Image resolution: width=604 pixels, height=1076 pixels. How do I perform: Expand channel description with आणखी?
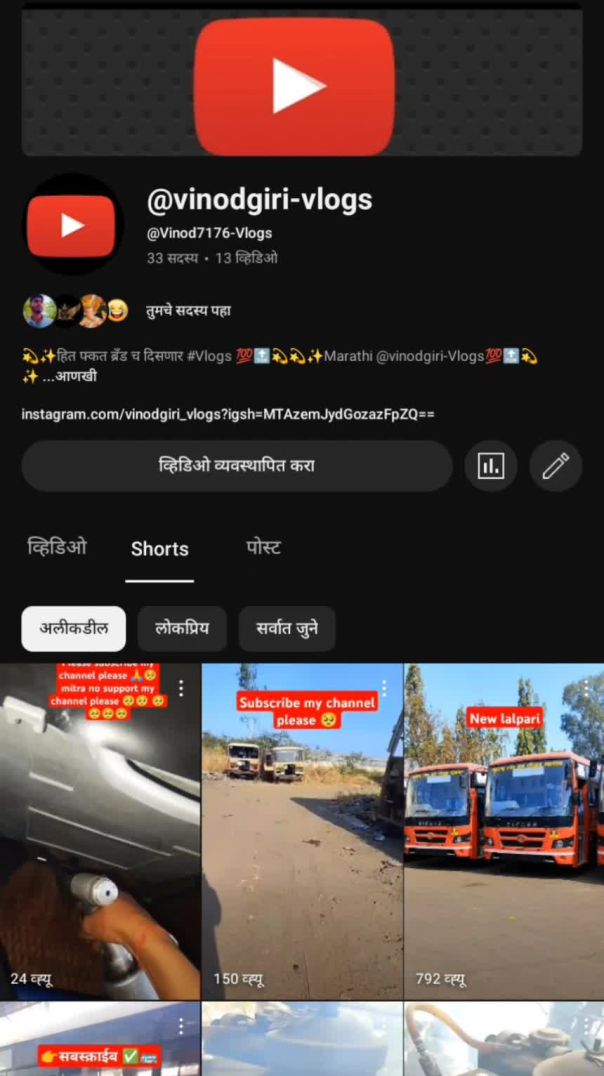[68, 376]
